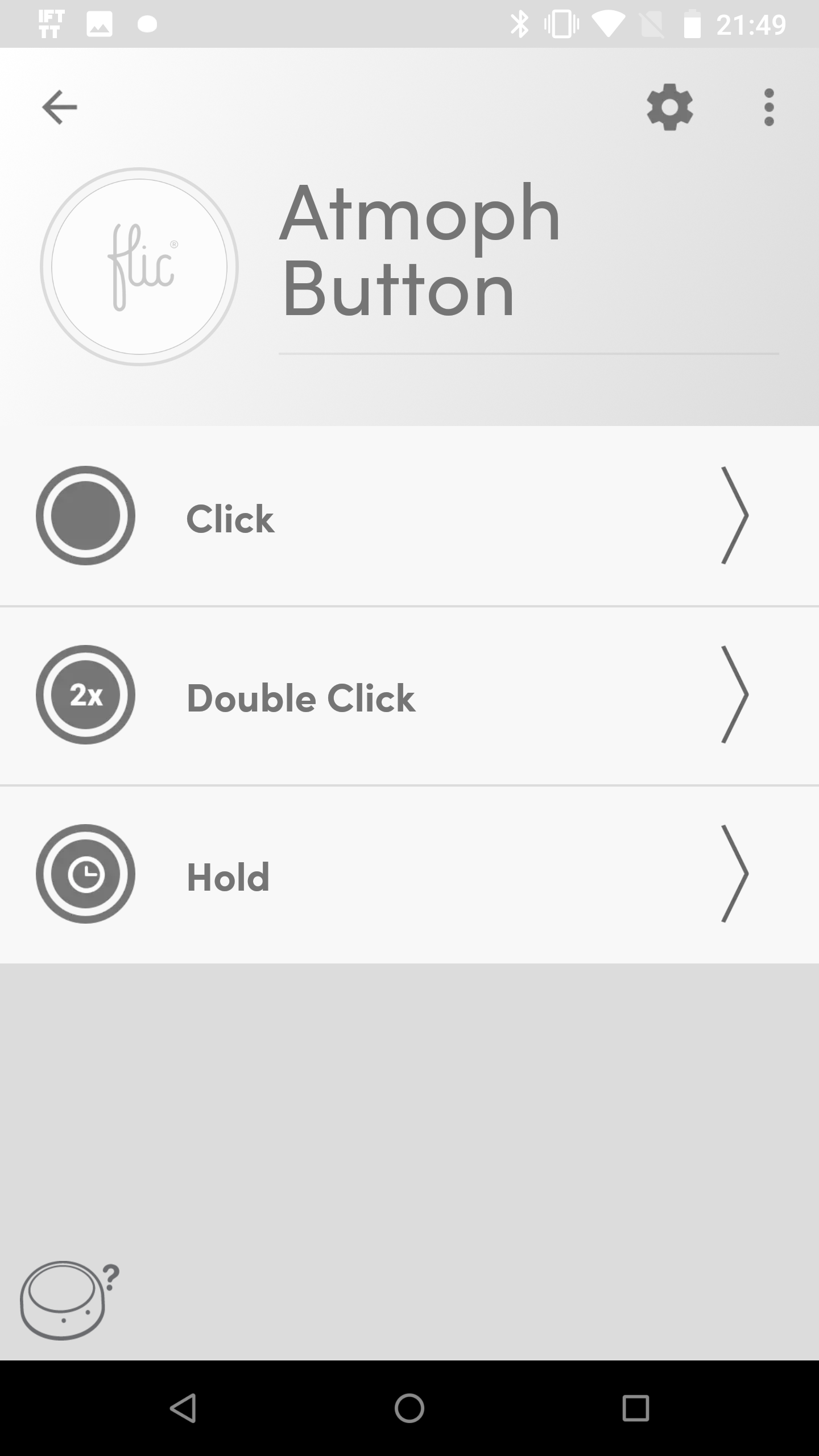Open the Hold action settings

[x=409, y=875]
